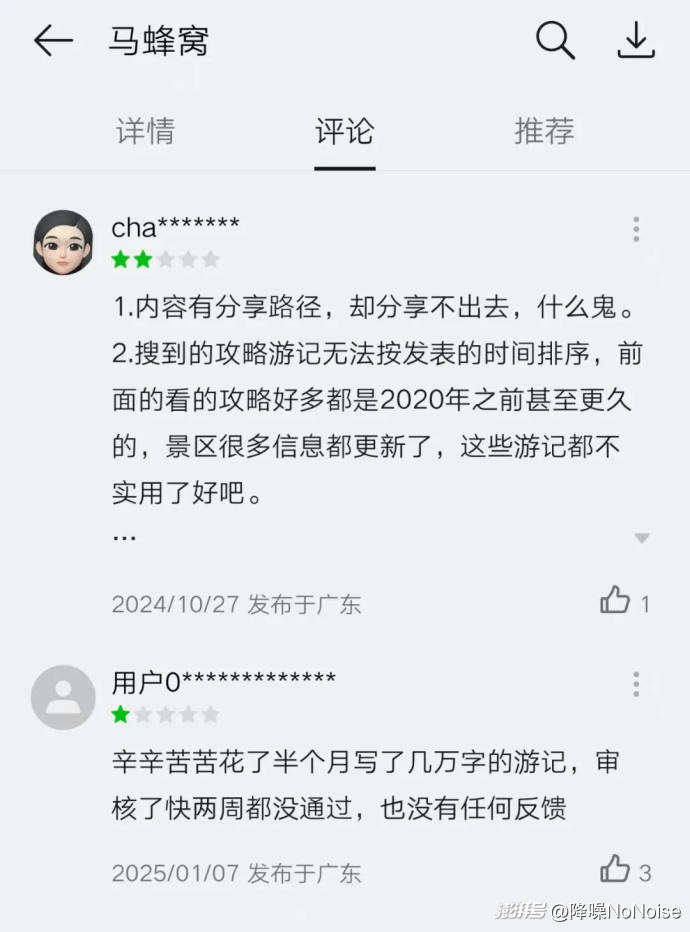This screenshot has width=690, height=932.
Task: Switch to the 详情 tab
Action: 145,131
